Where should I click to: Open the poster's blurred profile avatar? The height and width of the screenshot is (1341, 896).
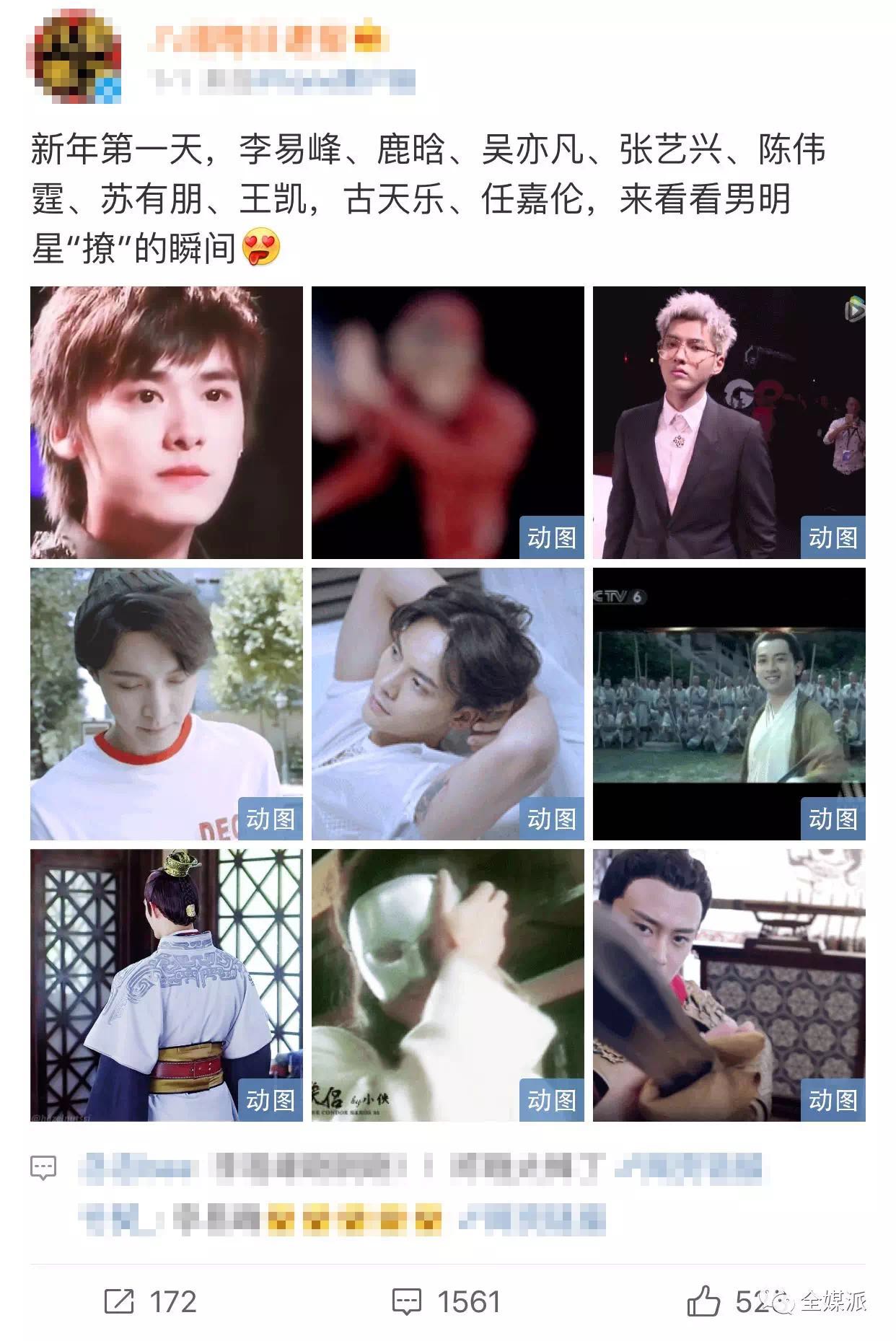74,56
